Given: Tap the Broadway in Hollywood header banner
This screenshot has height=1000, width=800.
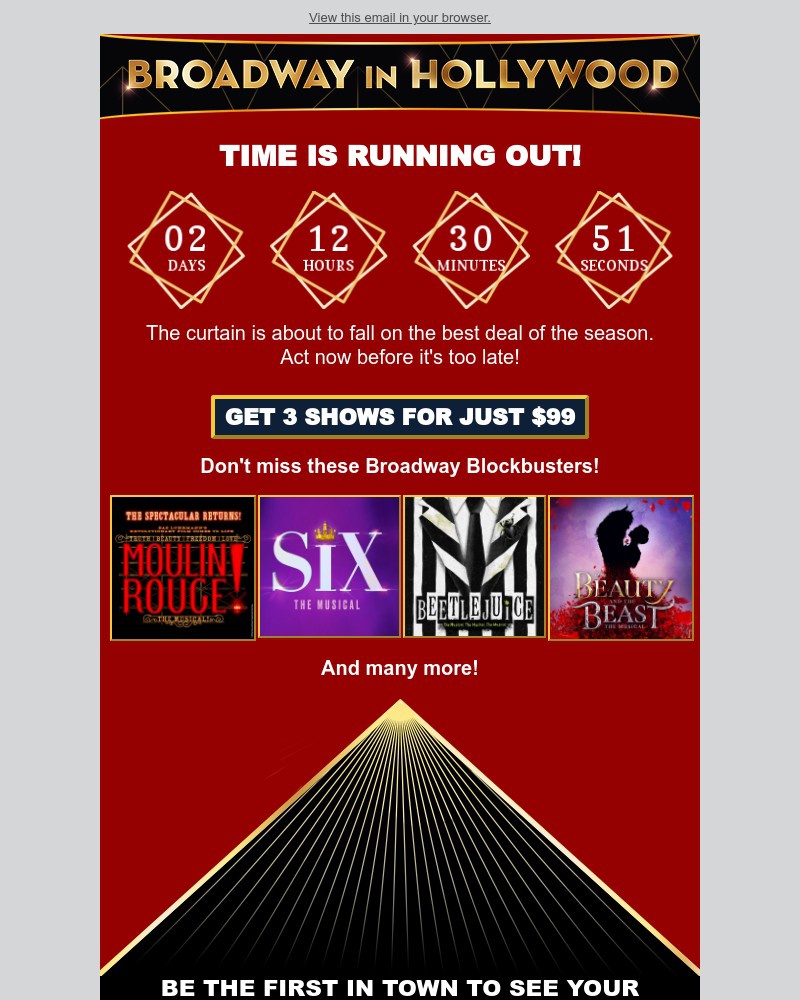Looking at the screenshot, I should pyautogui.click(x=400, y=75).
